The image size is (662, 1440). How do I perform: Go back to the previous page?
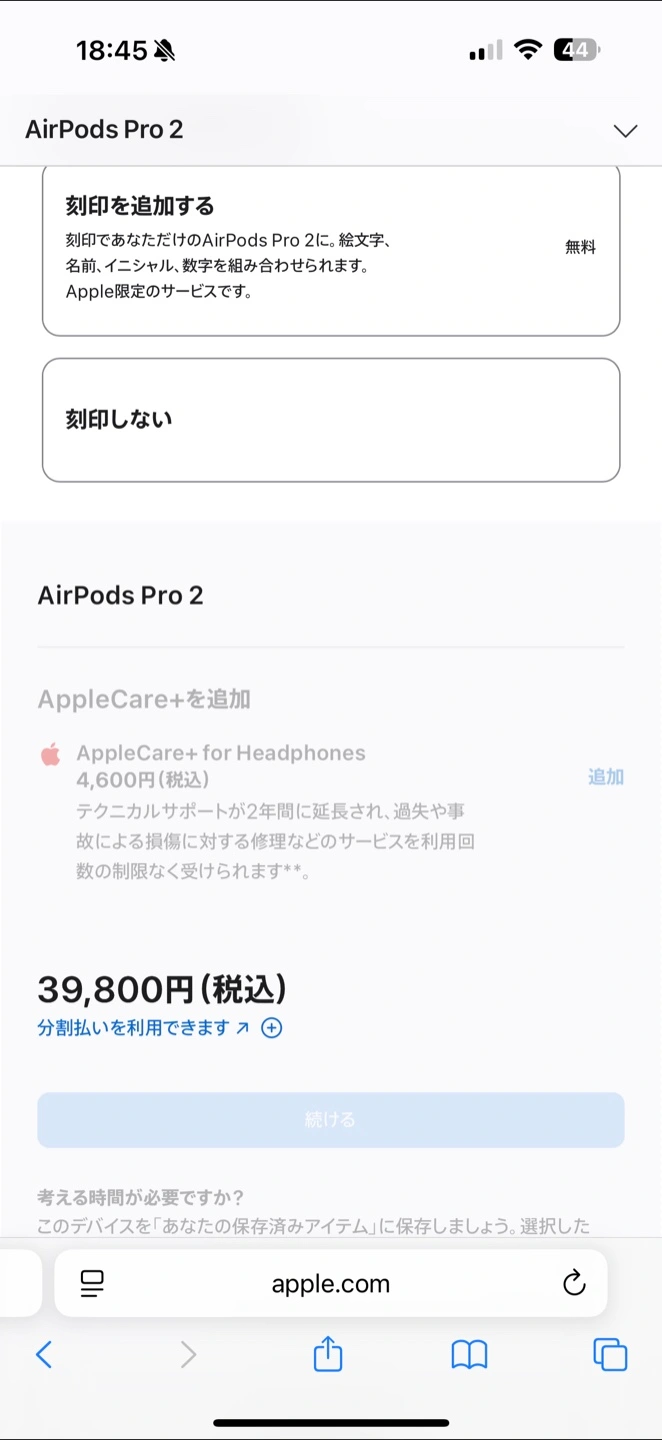click(x=44, y=1355)
